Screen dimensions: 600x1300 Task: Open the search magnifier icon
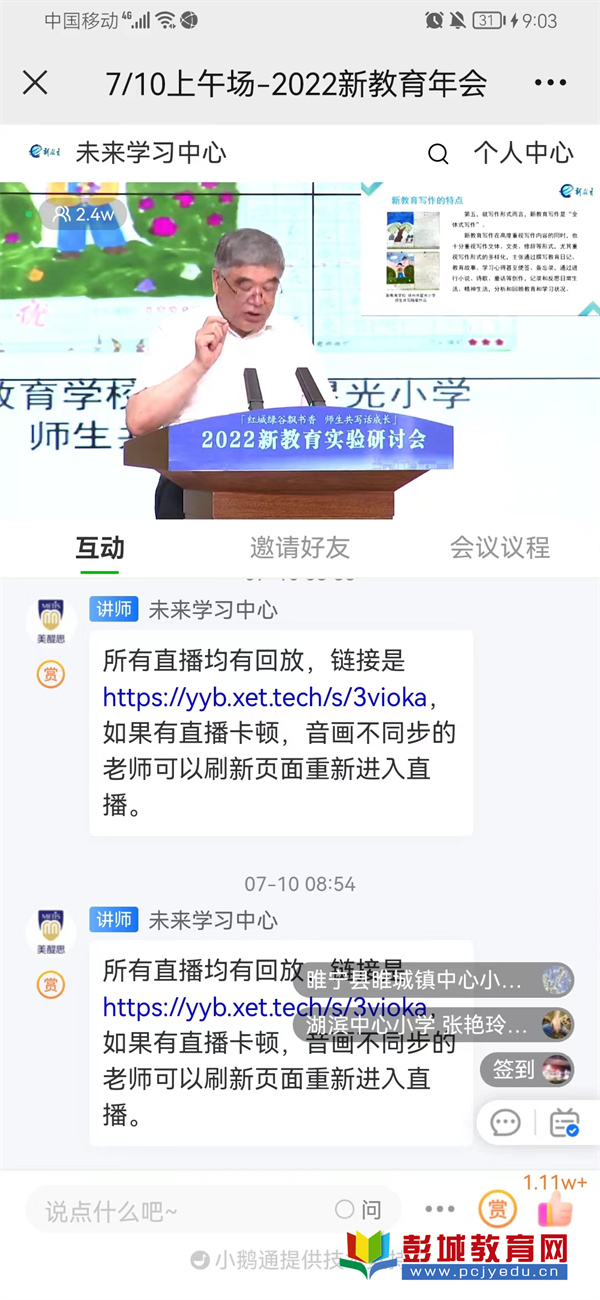tap(438, 153)
